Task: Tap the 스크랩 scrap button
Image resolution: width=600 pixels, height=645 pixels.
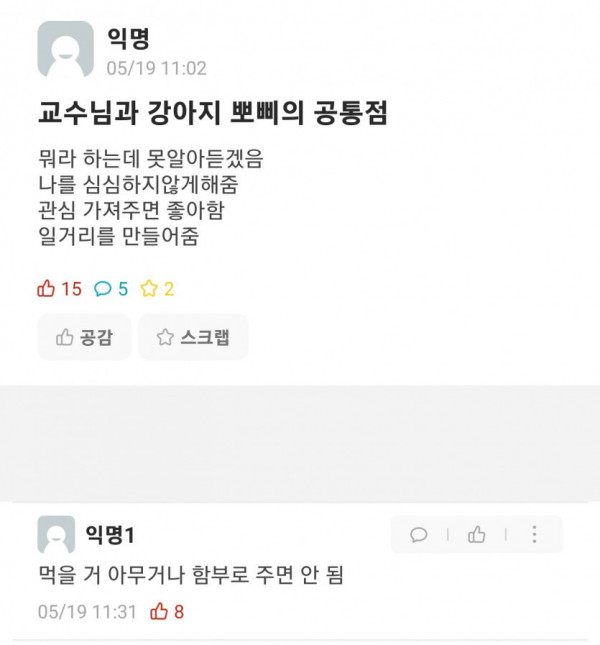Action: (x=193, y=337)
